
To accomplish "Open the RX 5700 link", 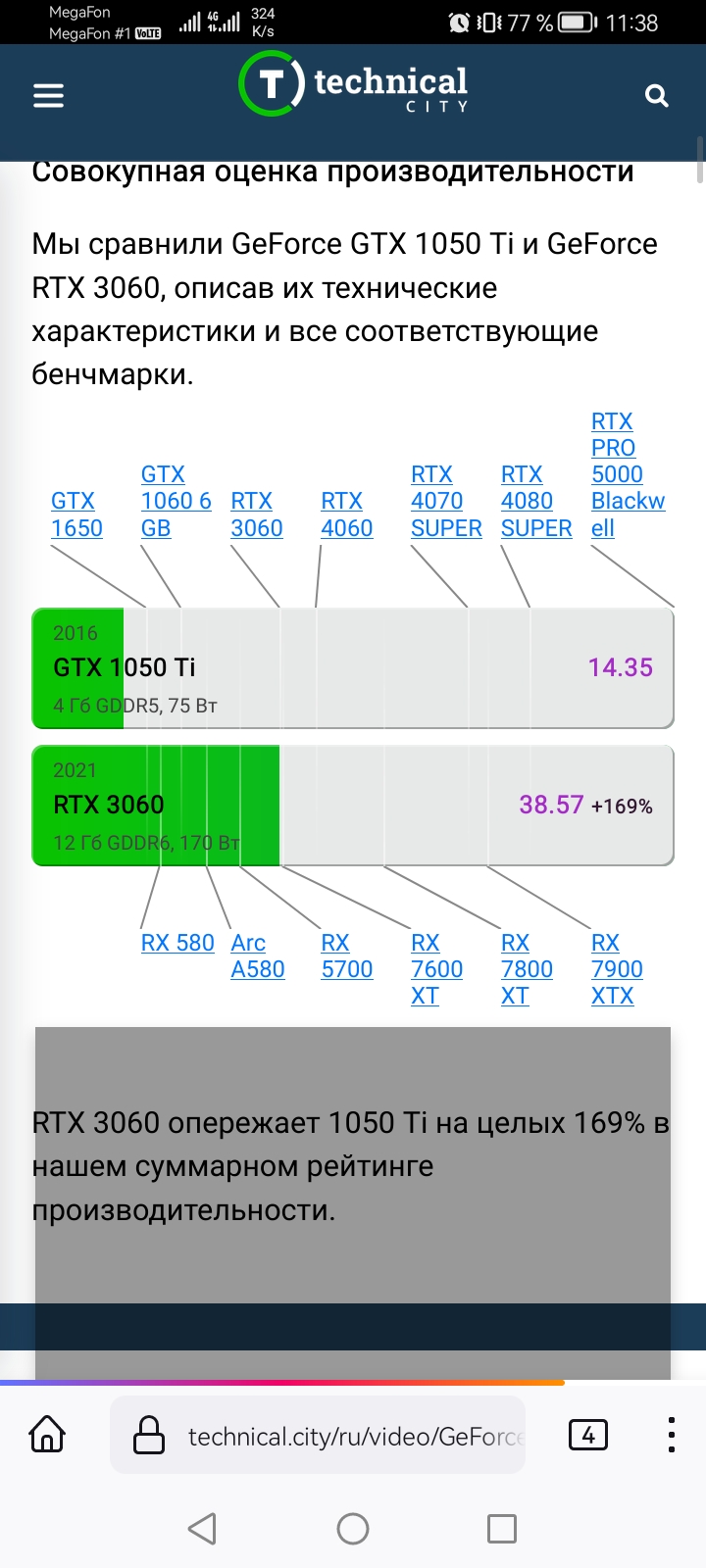I will (346, 955).
